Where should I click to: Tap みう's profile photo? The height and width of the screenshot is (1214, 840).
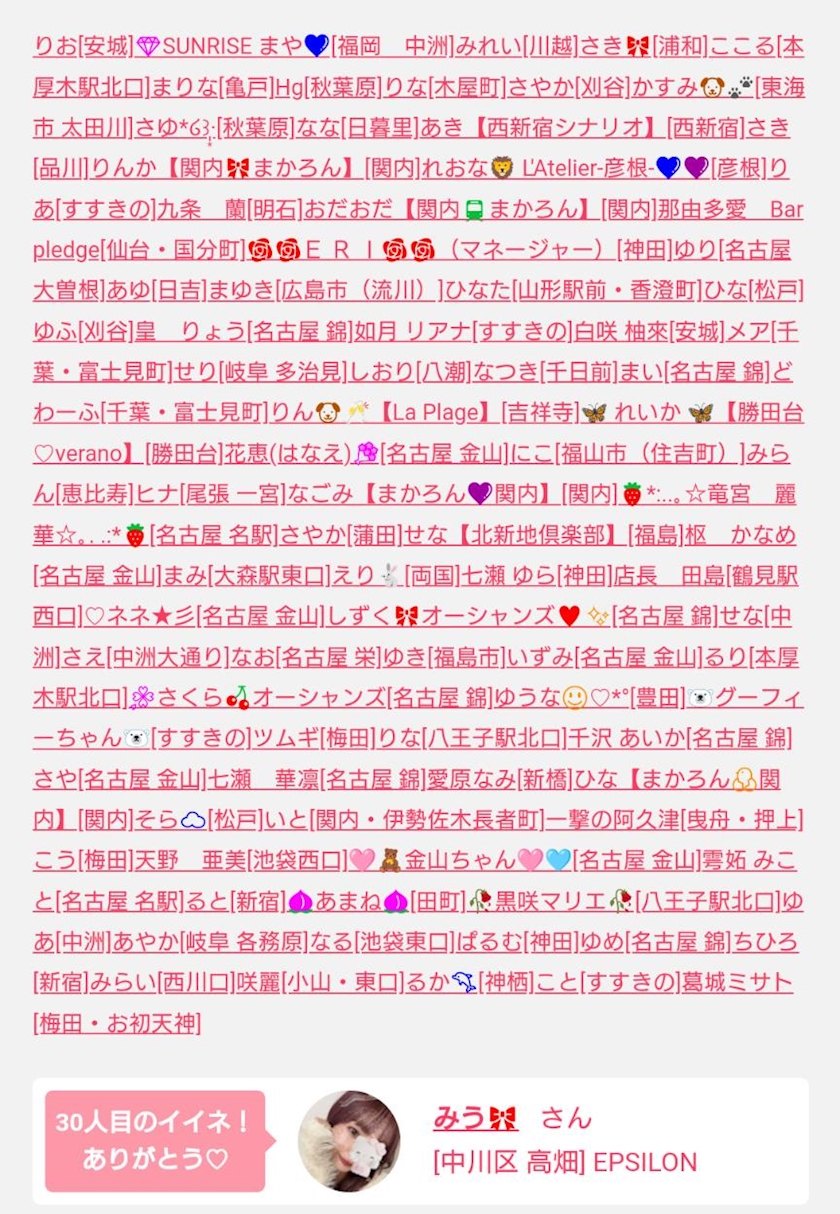[x=349, y=1141]
